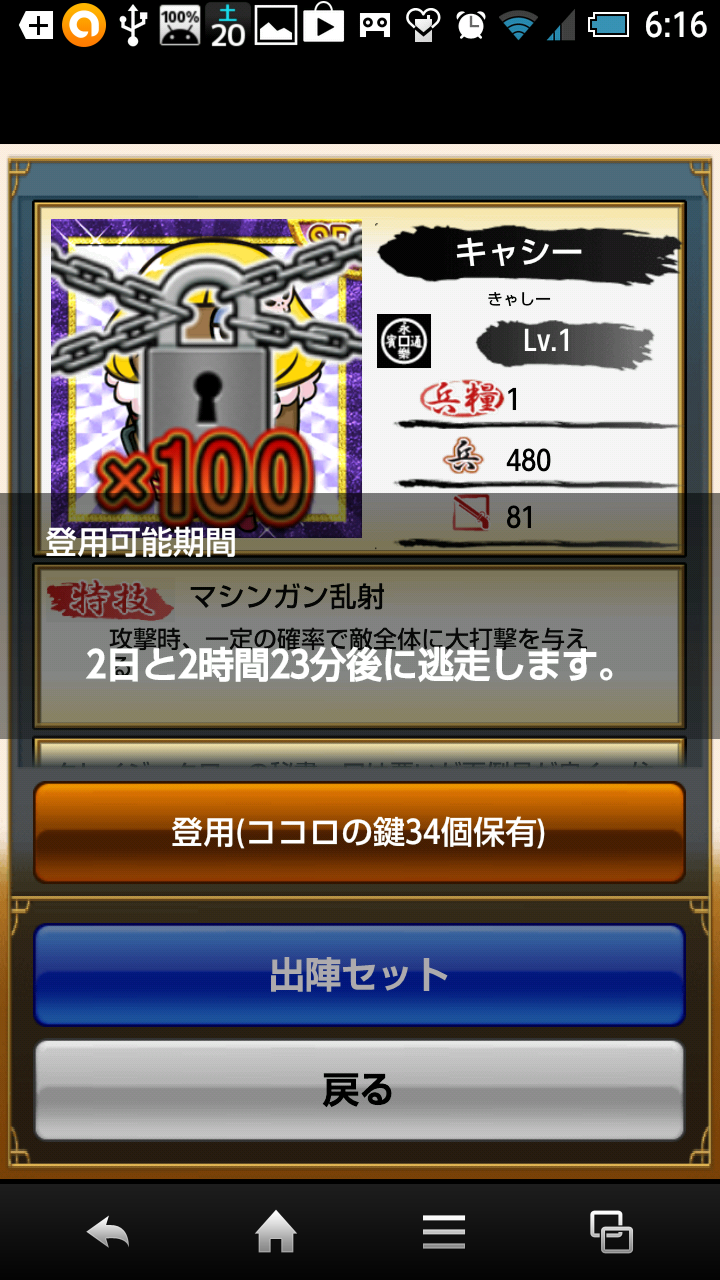Tap the 出陣セット button

(x=359, y=975)
